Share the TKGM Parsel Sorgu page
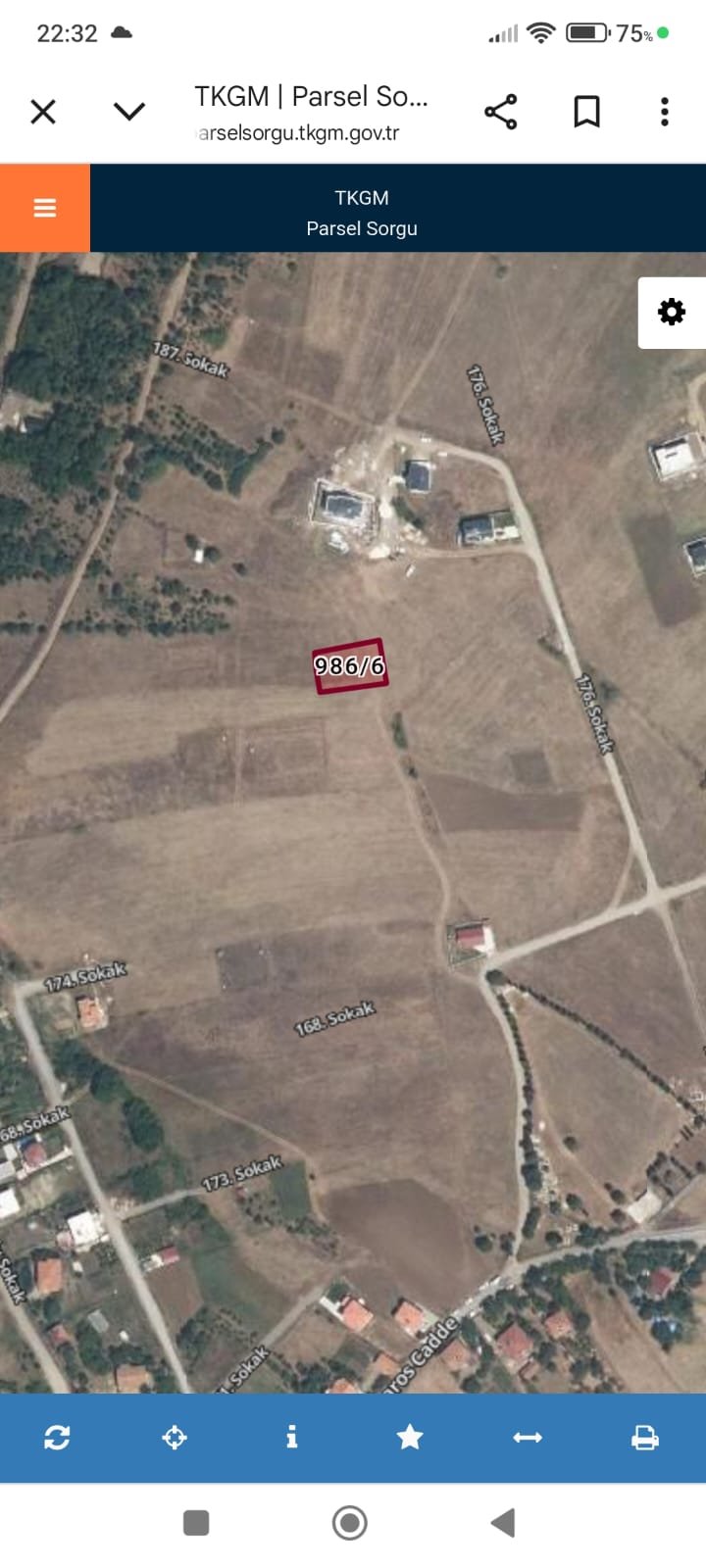This screenshot has width=706, height=1568. (501, 112)
